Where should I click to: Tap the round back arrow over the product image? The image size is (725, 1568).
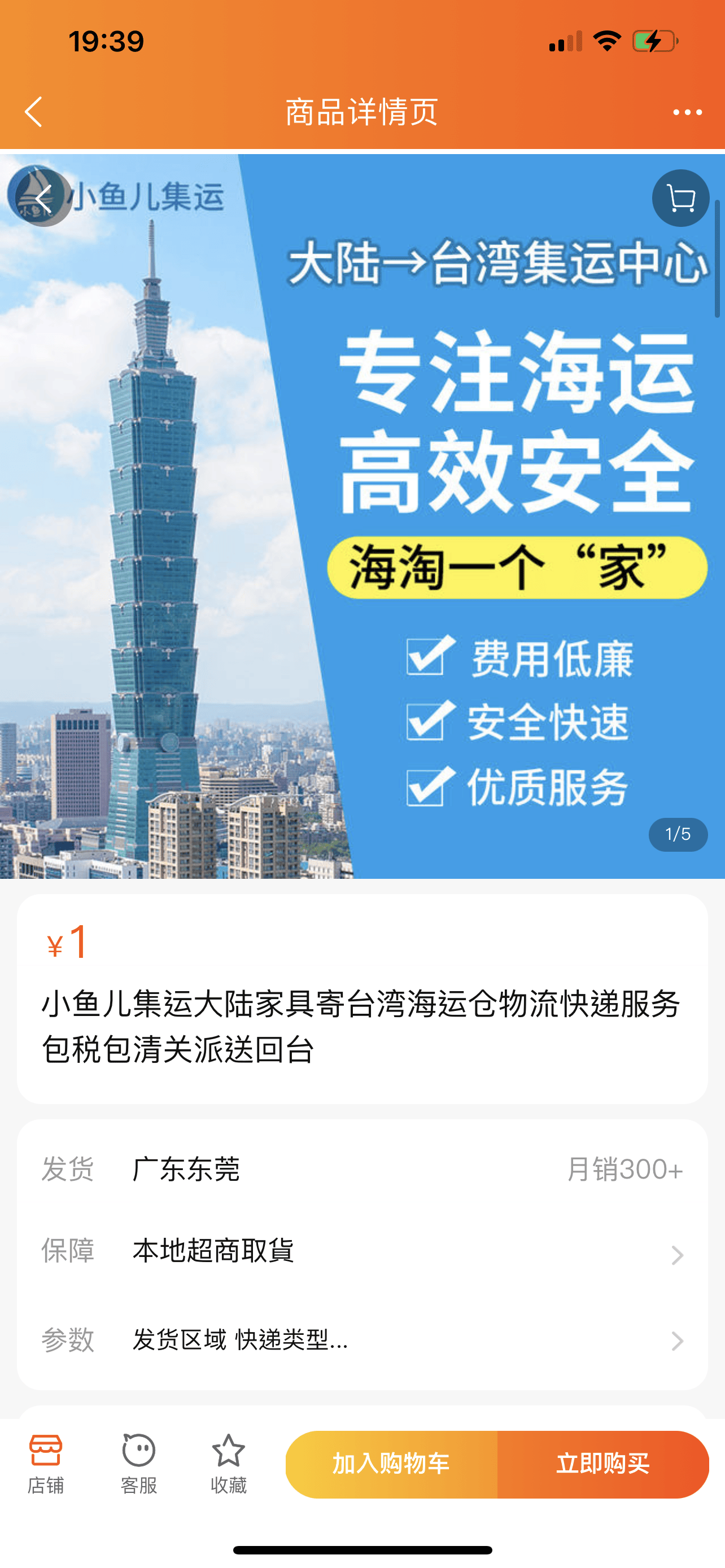coord(41,197)
